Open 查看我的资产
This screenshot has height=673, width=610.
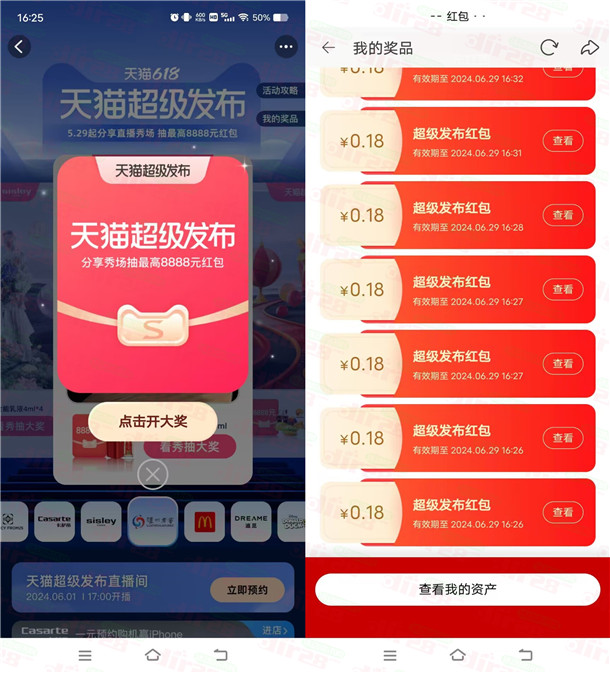457,589
